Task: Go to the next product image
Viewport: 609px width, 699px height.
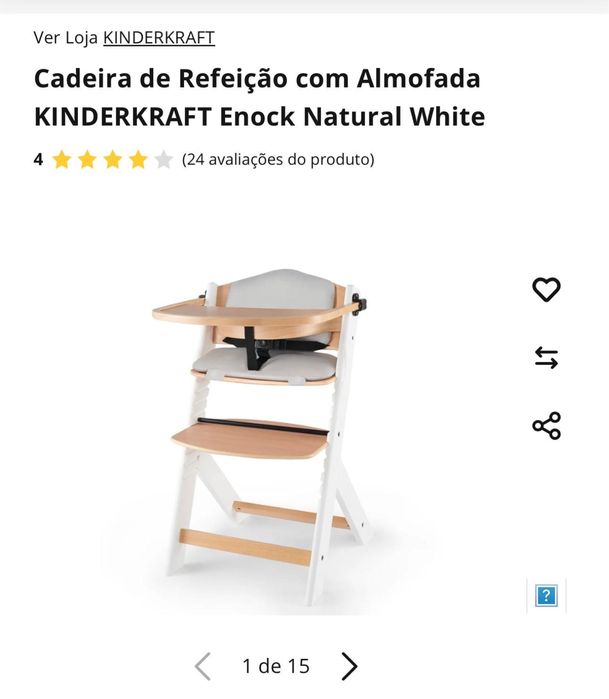Action: coord(348,666)
